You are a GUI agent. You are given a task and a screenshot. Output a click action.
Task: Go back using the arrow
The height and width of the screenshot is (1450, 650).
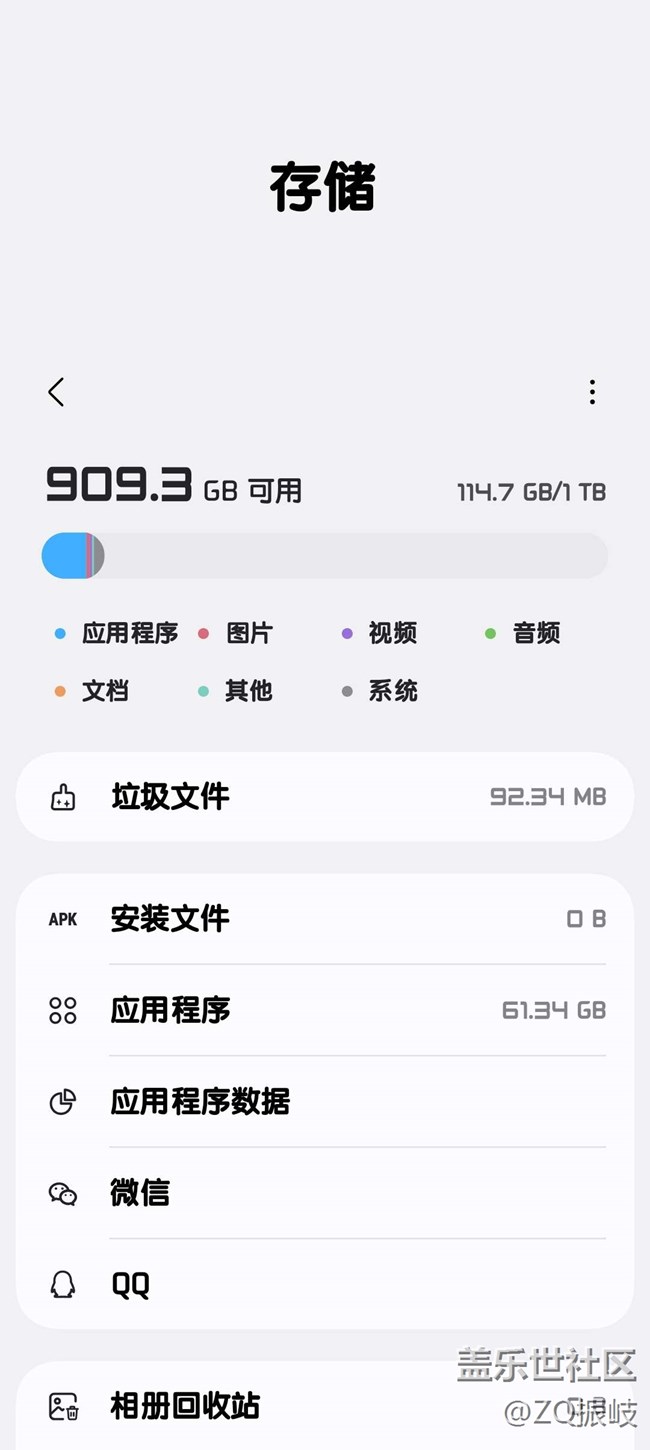56,392
